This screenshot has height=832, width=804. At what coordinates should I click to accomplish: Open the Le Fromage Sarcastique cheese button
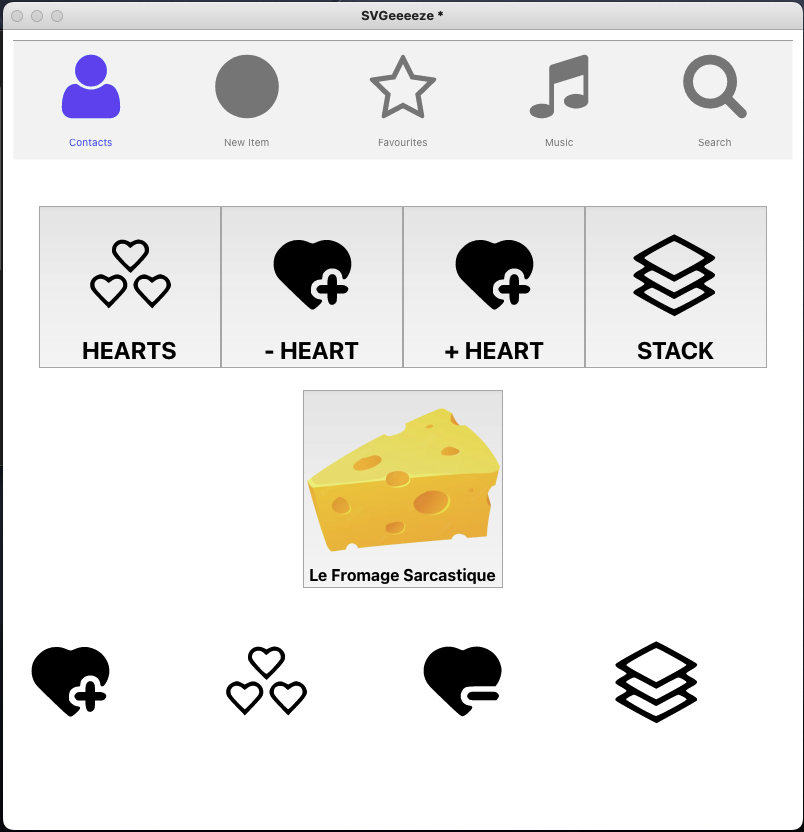tap(403, 489)
